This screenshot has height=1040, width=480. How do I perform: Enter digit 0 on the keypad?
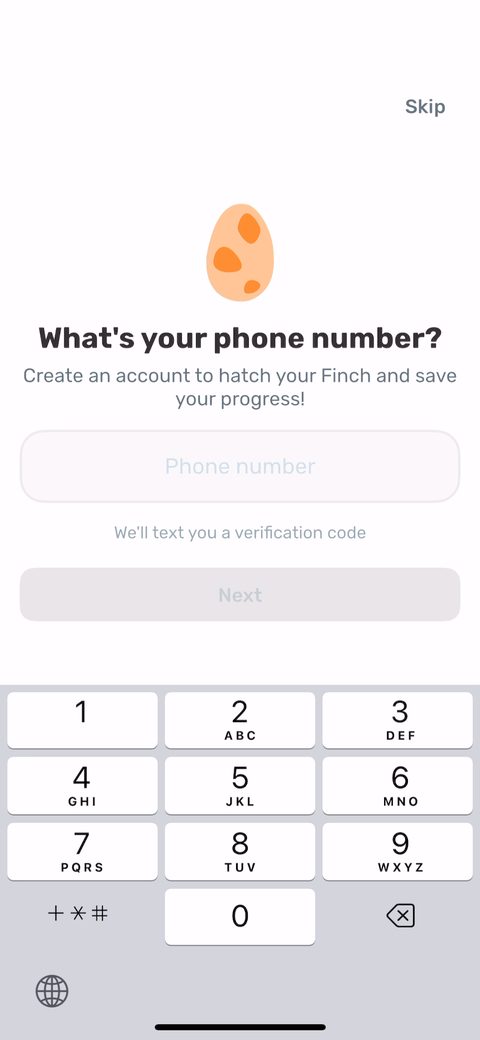[240, 917]
